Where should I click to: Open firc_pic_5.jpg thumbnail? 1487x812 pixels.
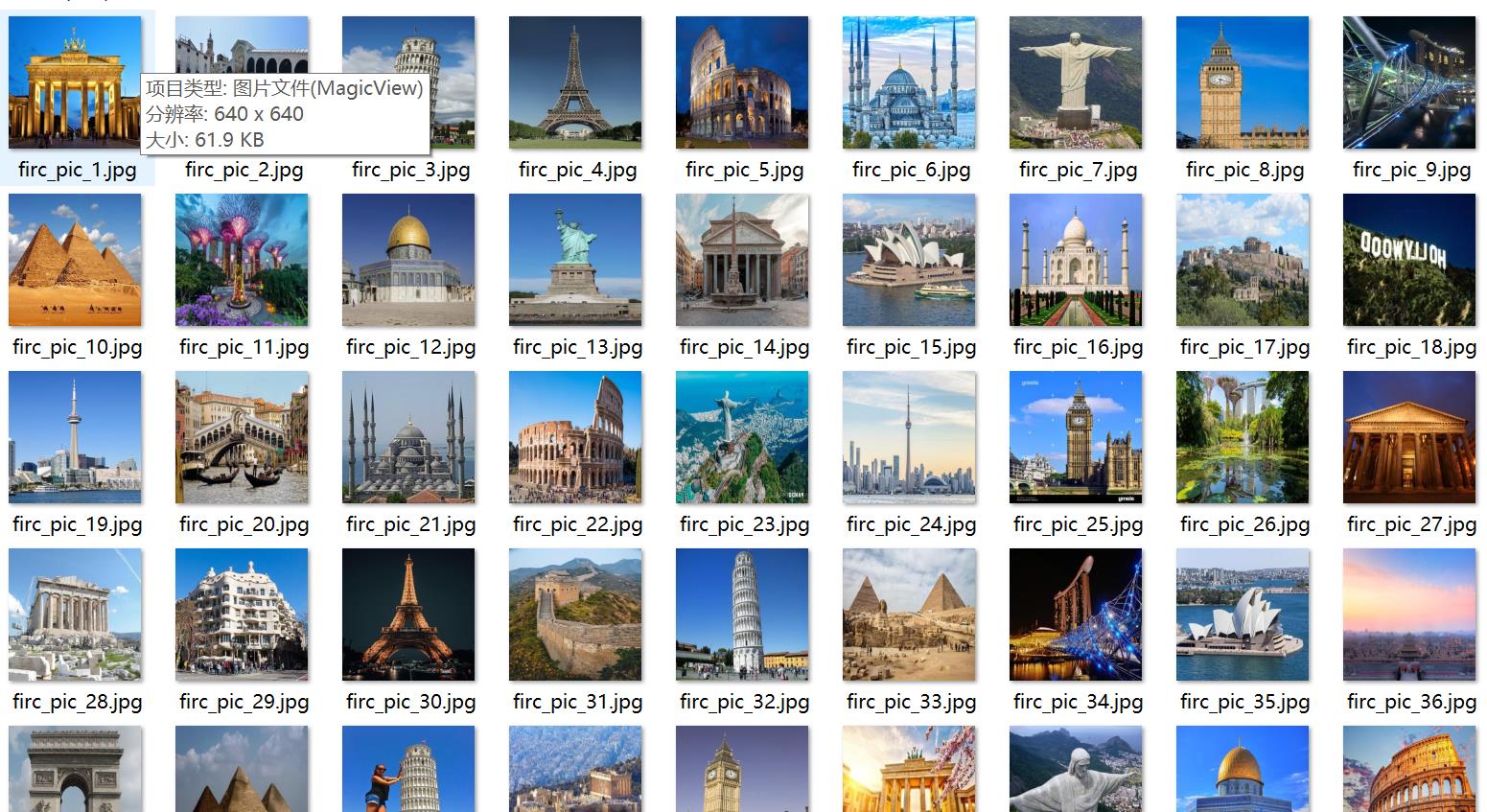pyautogui.click(x=742, y=82)
